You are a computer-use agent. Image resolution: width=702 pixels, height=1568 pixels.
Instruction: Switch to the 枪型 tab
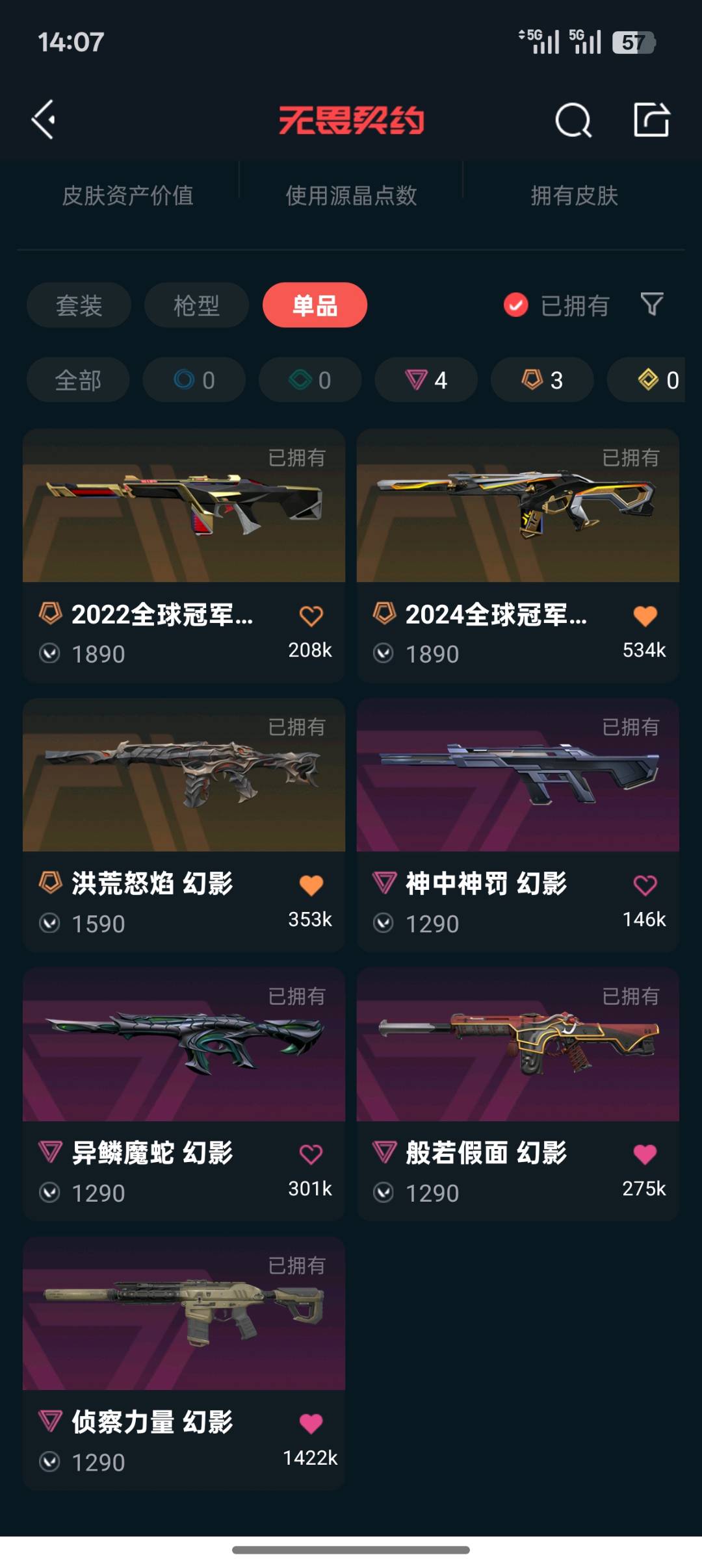click(196, 305)
